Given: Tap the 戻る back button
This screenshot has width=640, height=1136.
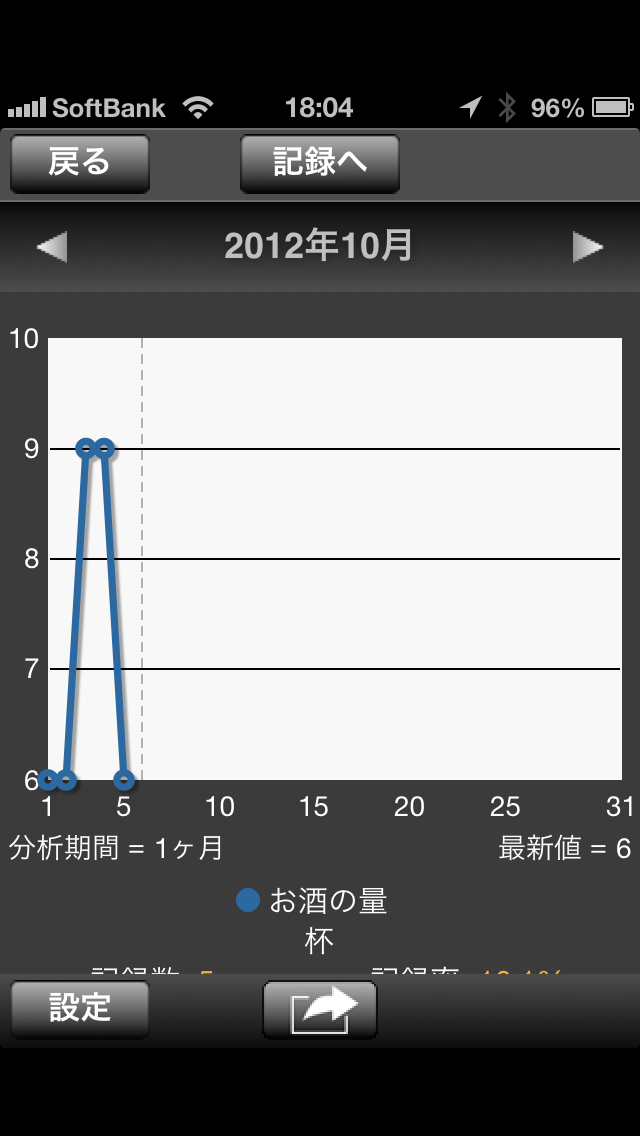Looking at the screenshot, I should (80, 163).
